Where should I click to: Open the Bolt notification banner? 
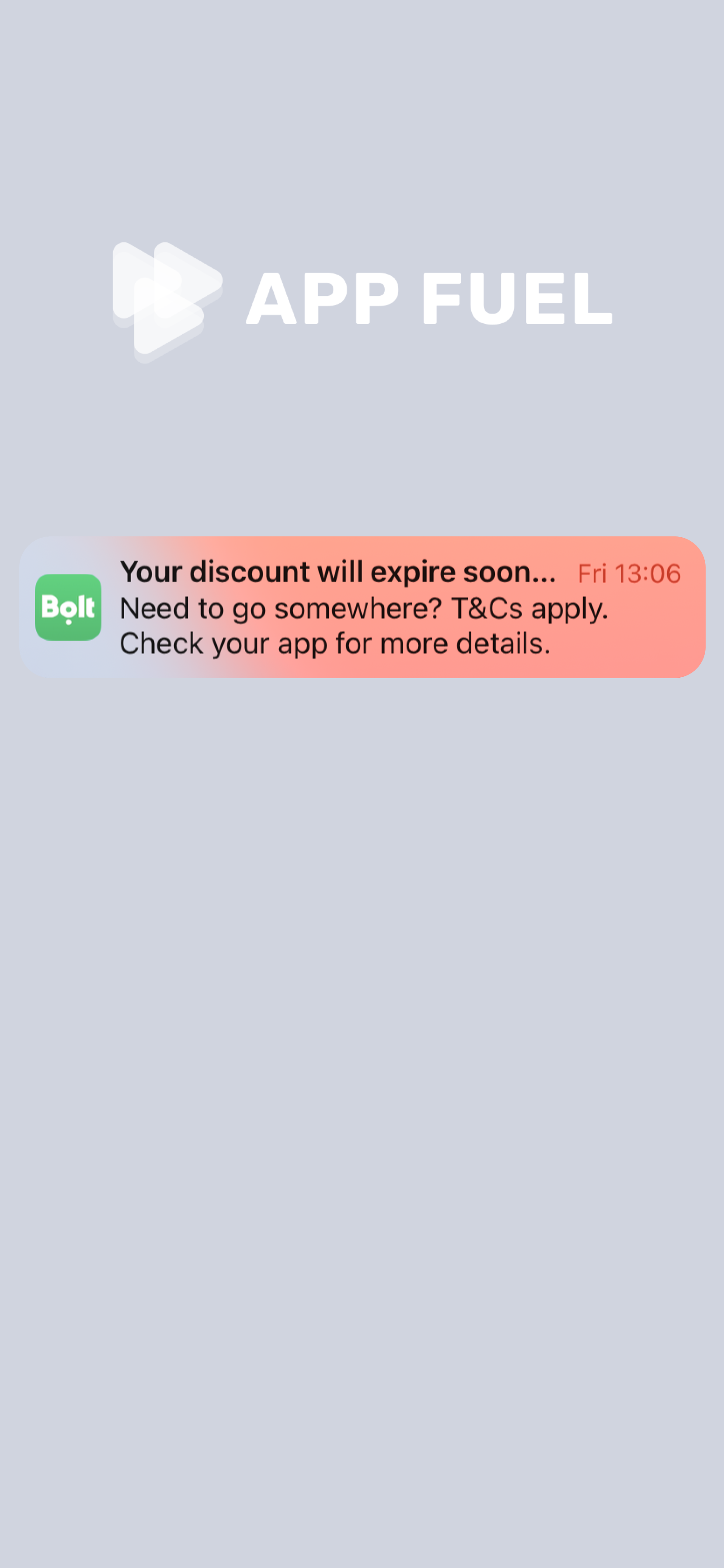(362, 607)
